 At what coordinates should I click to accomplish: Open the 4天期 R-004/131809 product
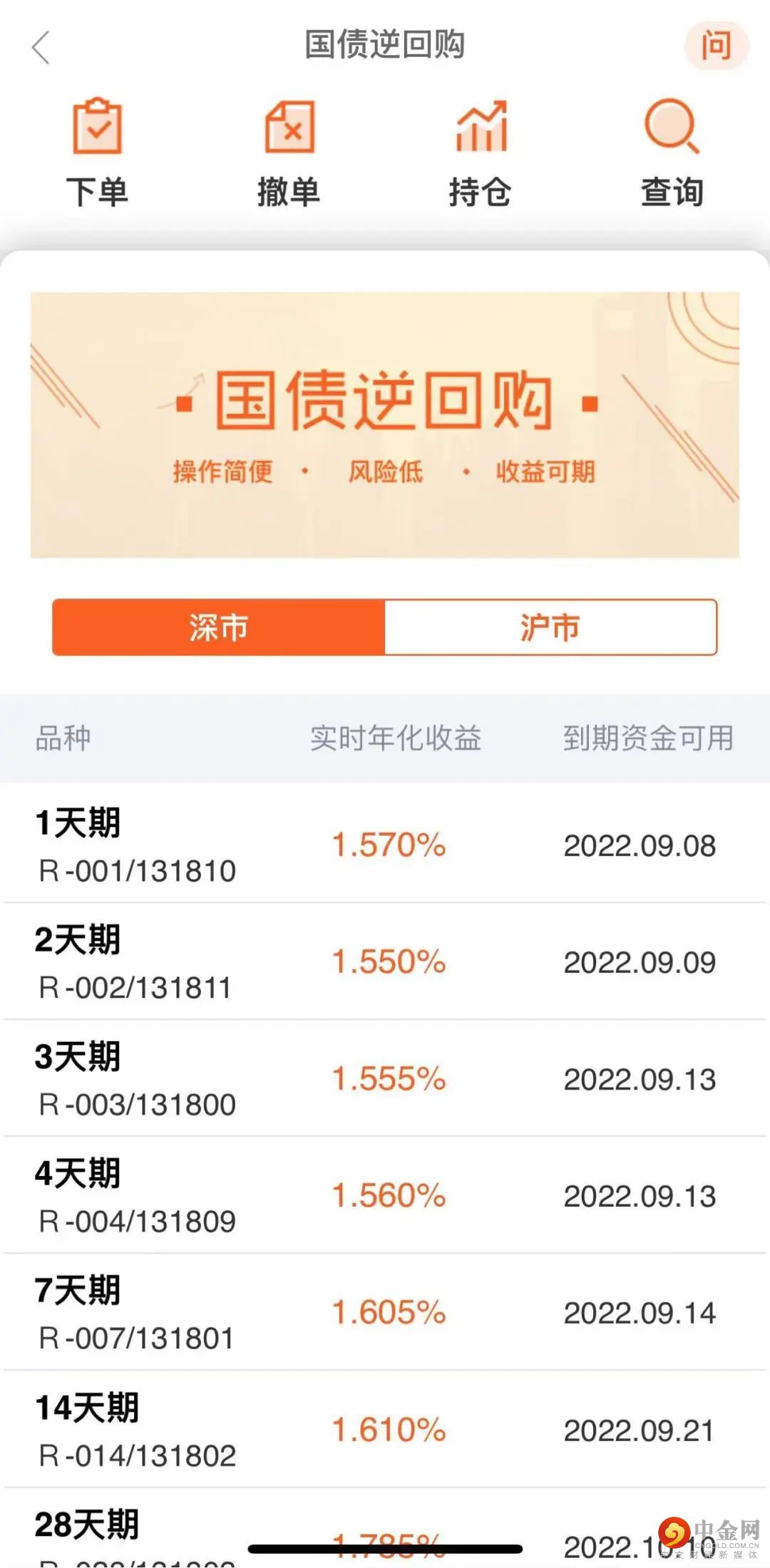point(385,1196)
